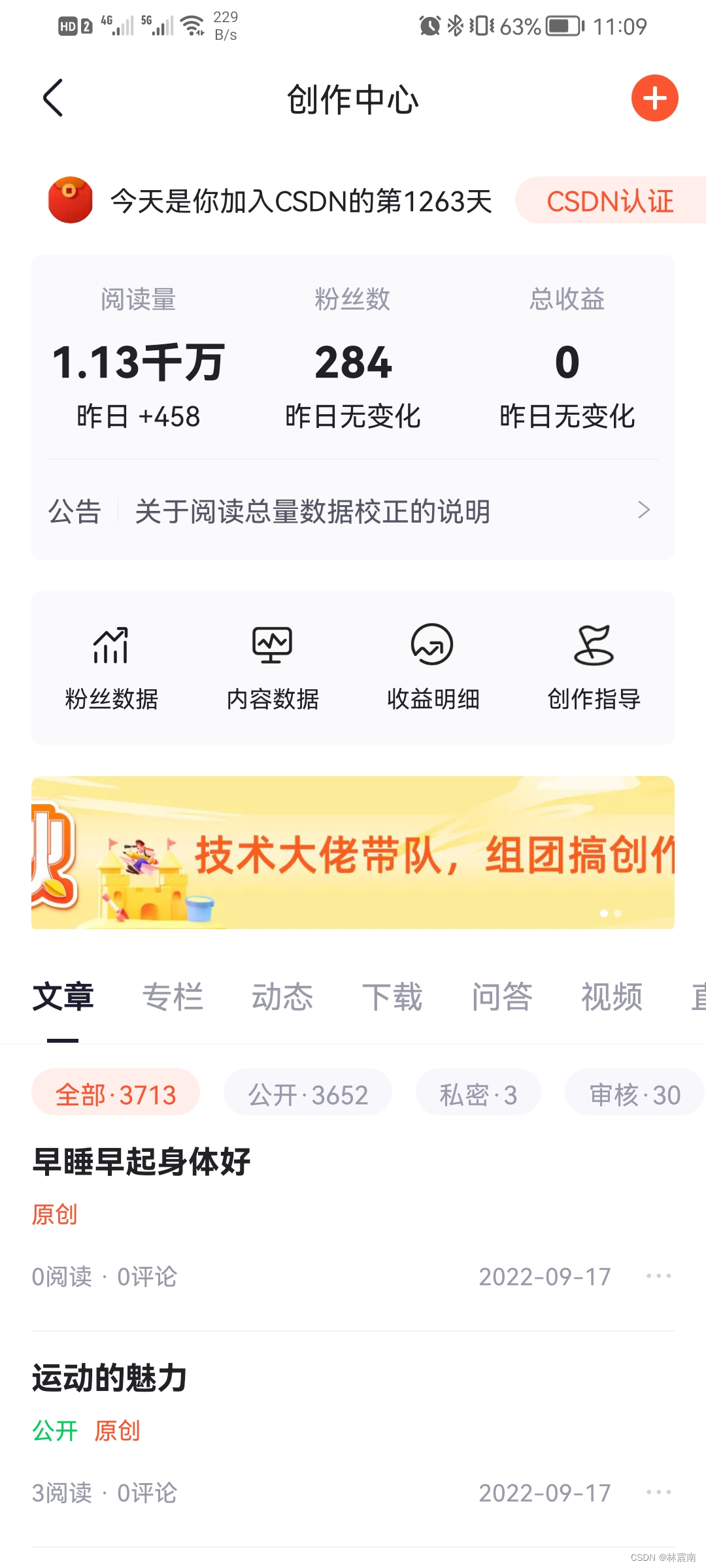
Task: View 收益明细 earnings details
Action: 433,668
